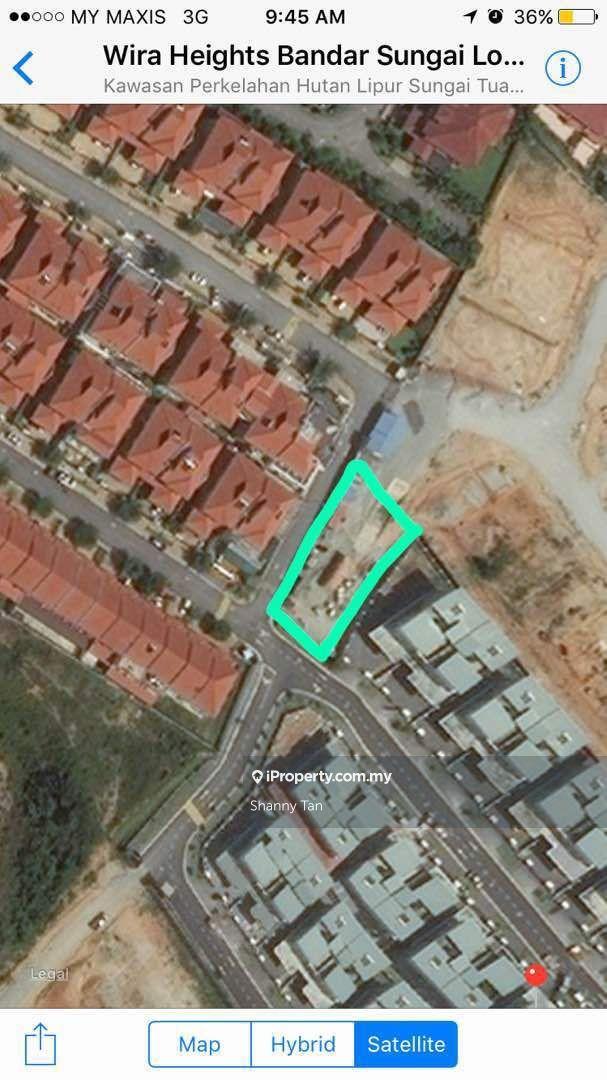Switch to the Map view

click(199, 1044)
